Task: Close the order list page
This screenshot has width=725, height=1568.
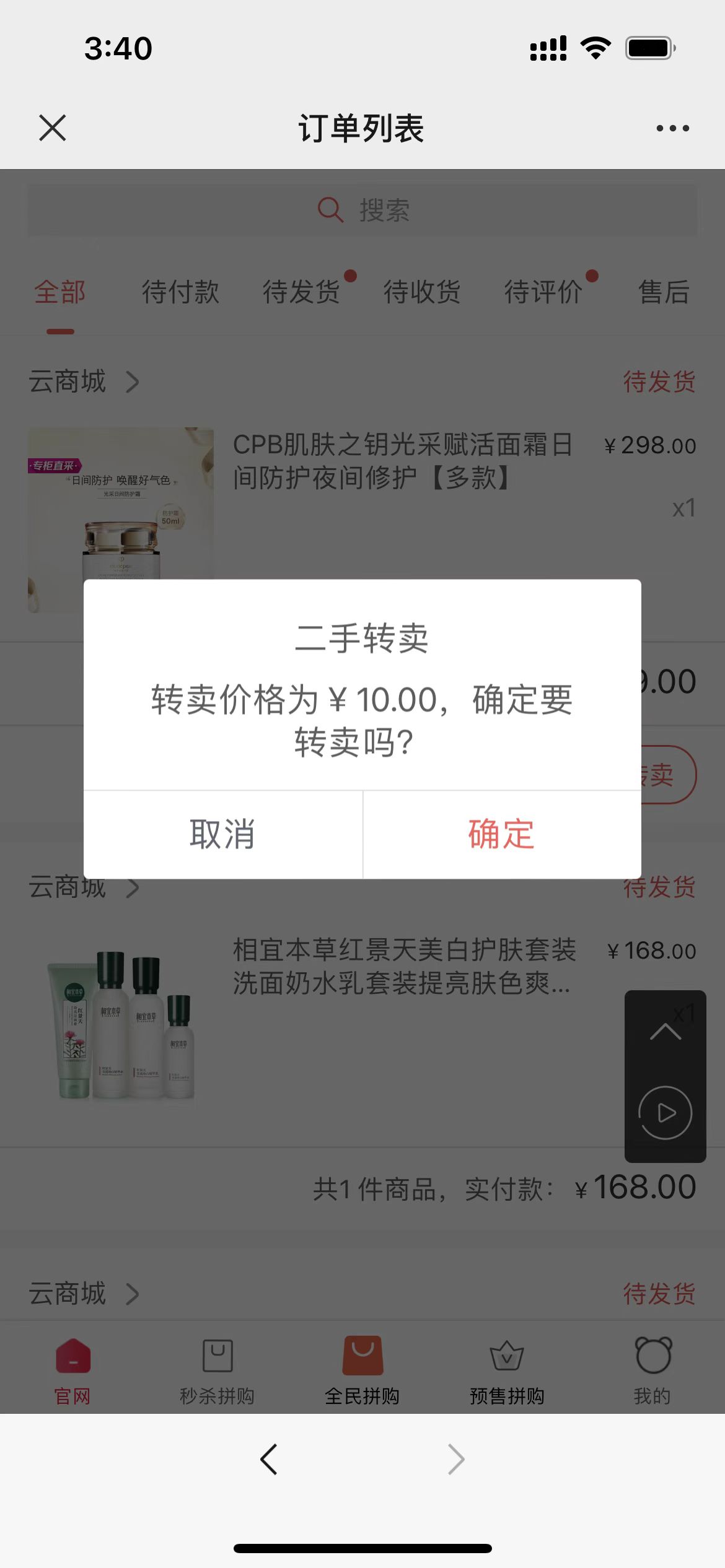Action: click(x=53, y=128)
